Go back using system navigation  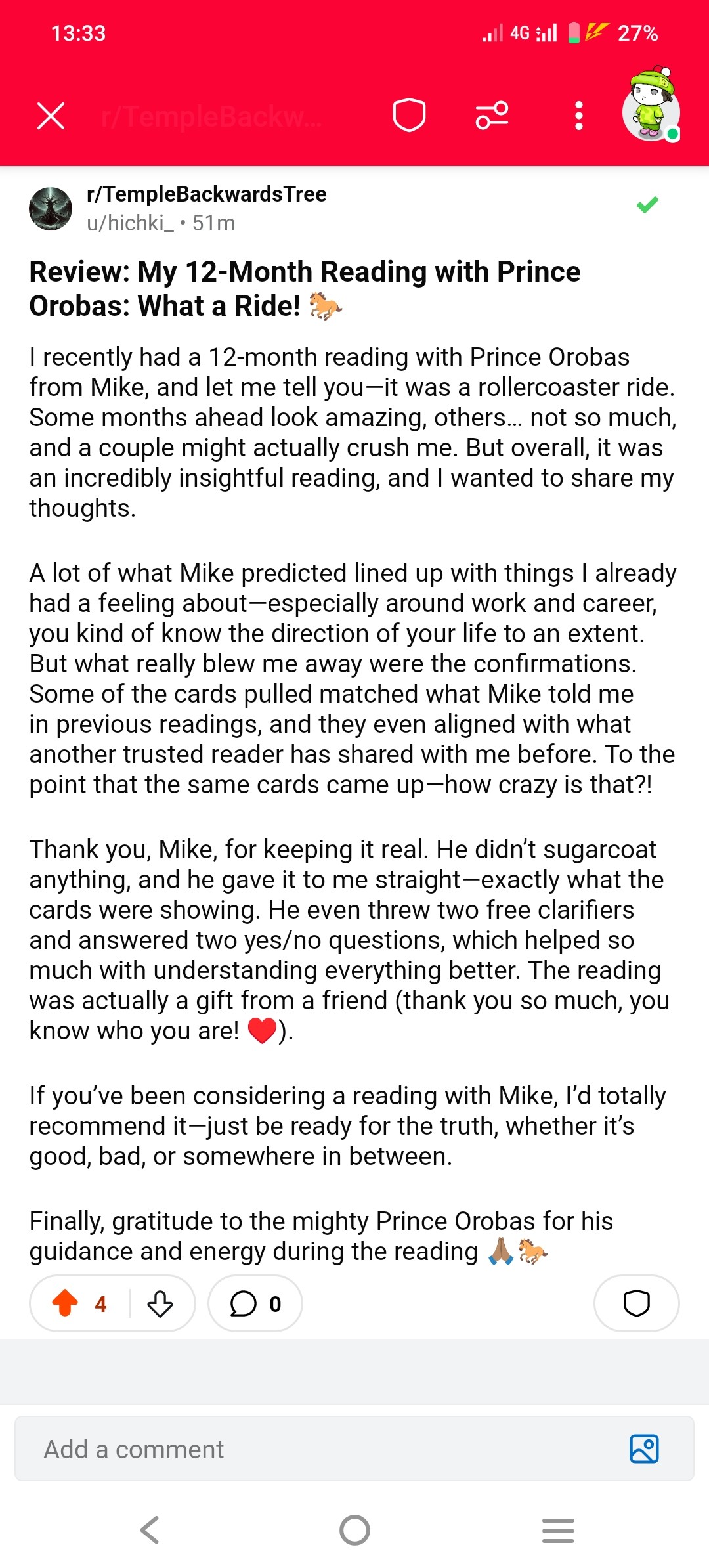pos(150,1530)
